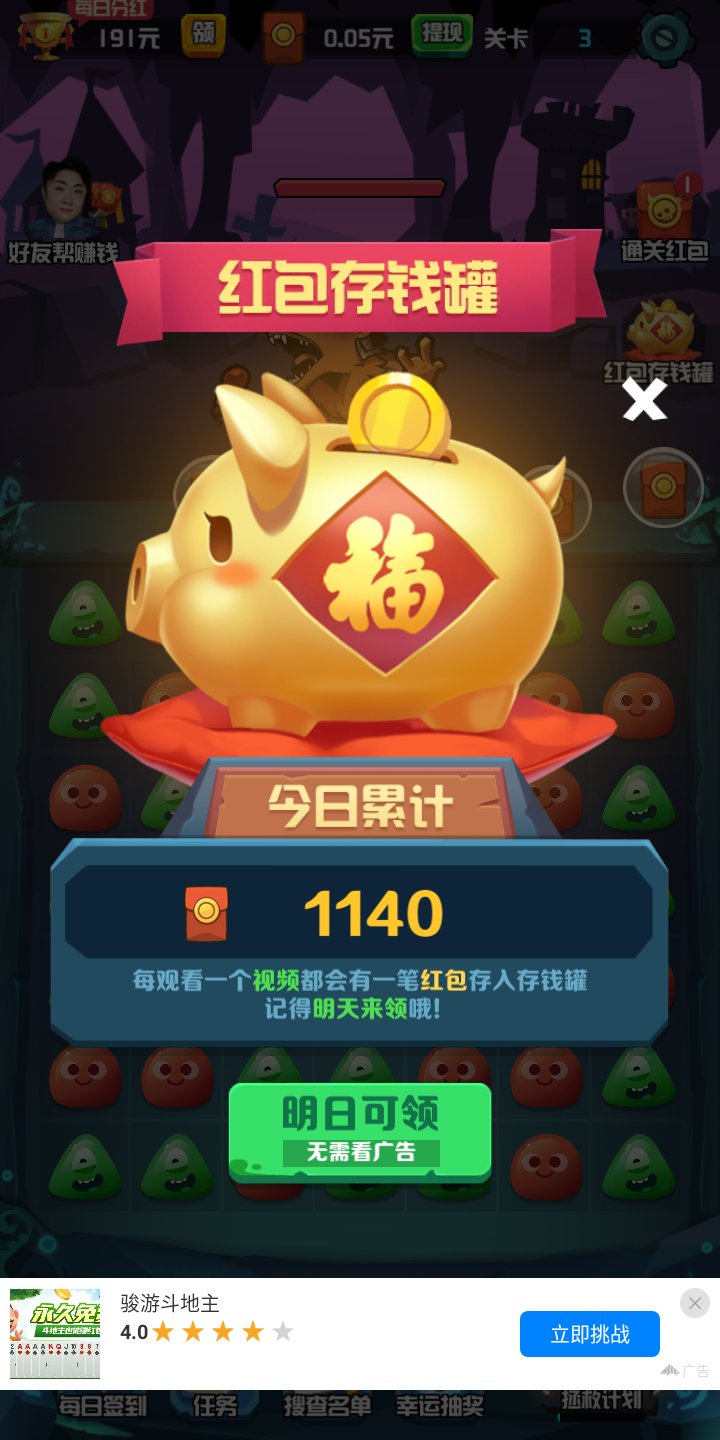The height and width of the screenshot is (1440, 720).
Task: Open the settings gear icon
Action: pos(665,38)
